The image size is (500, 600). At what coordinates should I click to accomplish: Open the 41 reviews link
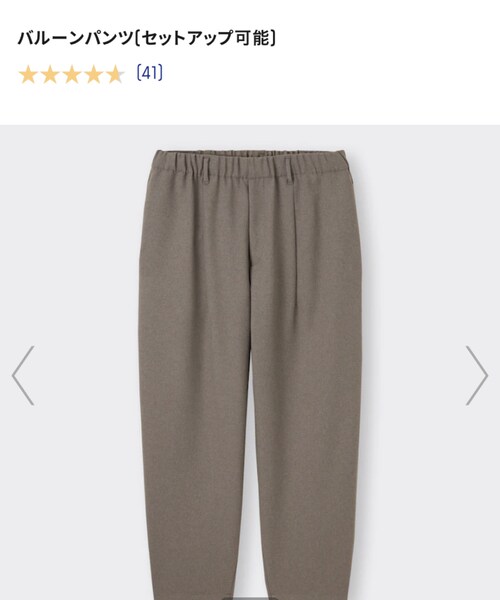coord(149,73)
